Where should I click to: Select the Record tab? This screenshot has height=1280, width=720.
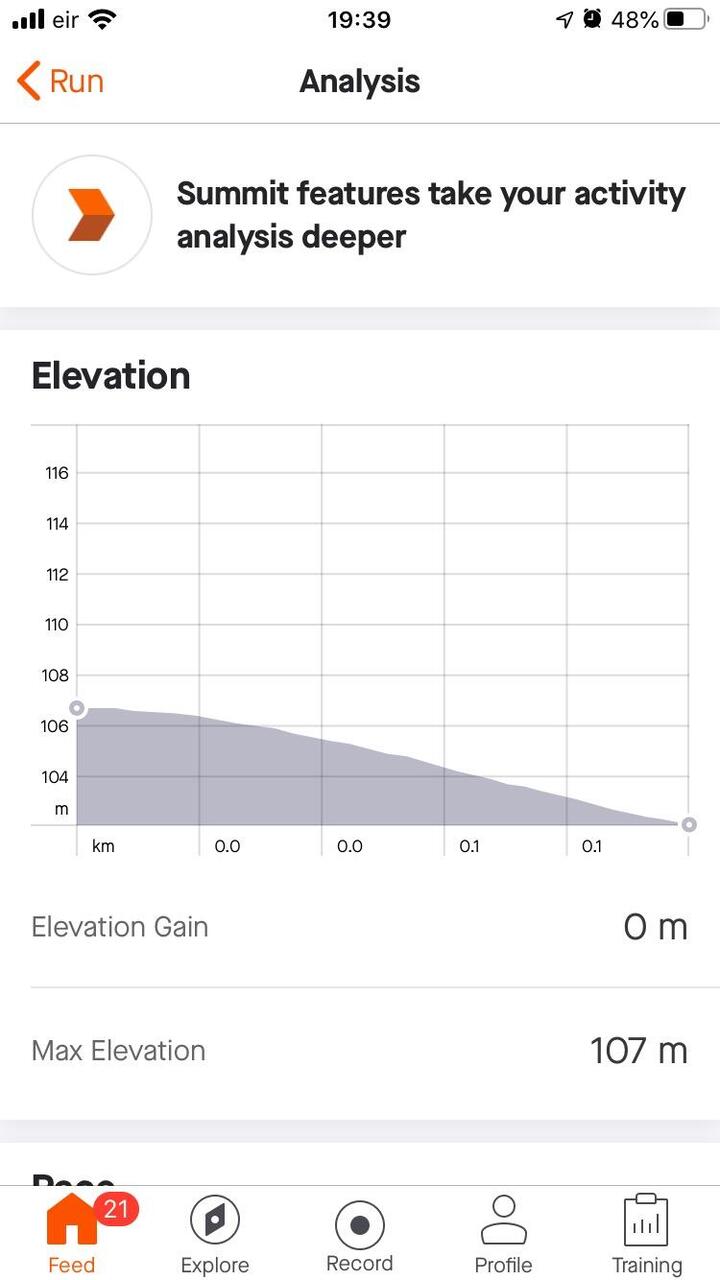[x=360, y=1235]
